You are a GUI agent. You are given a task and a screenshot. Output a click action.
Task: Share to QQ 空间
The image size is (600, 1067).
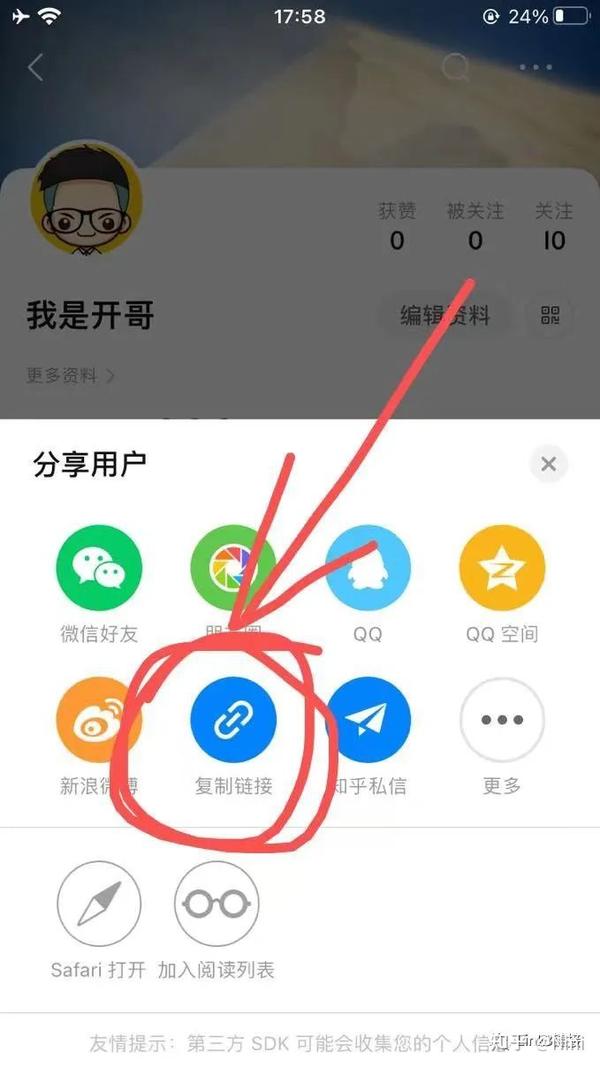[501, 568]
